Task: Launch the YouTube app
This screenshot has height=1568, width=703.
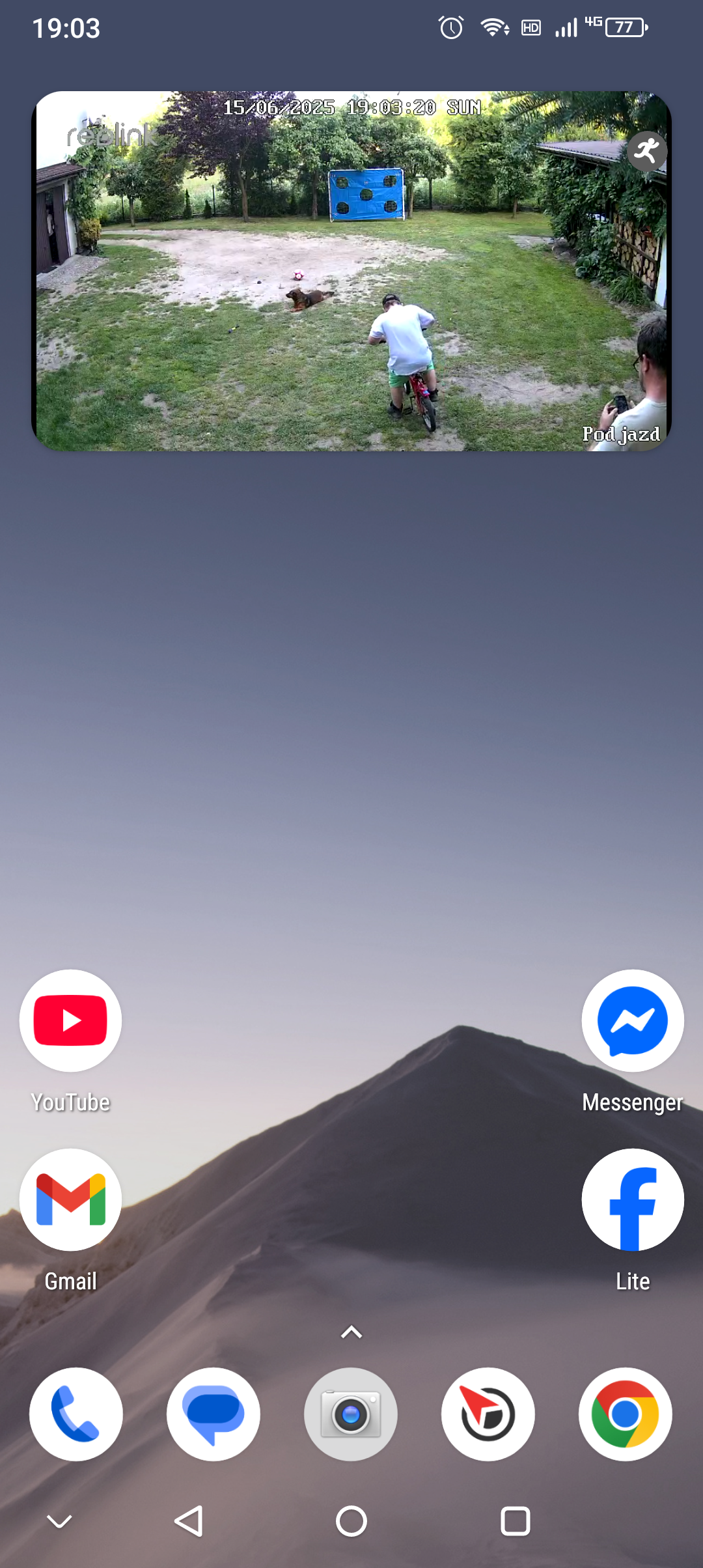Action: (x=70, y=1020)
